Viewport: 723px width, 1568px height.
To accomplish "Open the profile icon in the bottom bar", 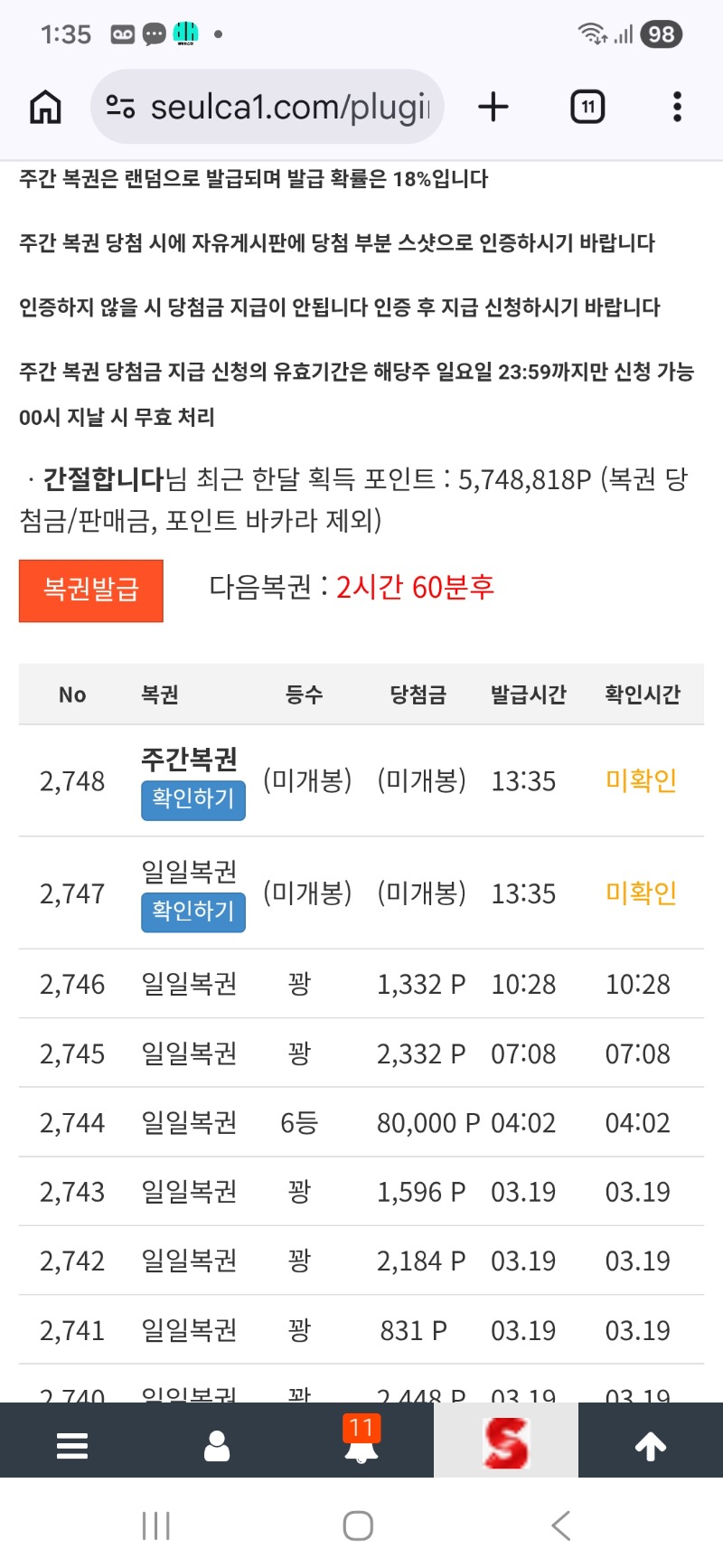I will coord(217,1446).
